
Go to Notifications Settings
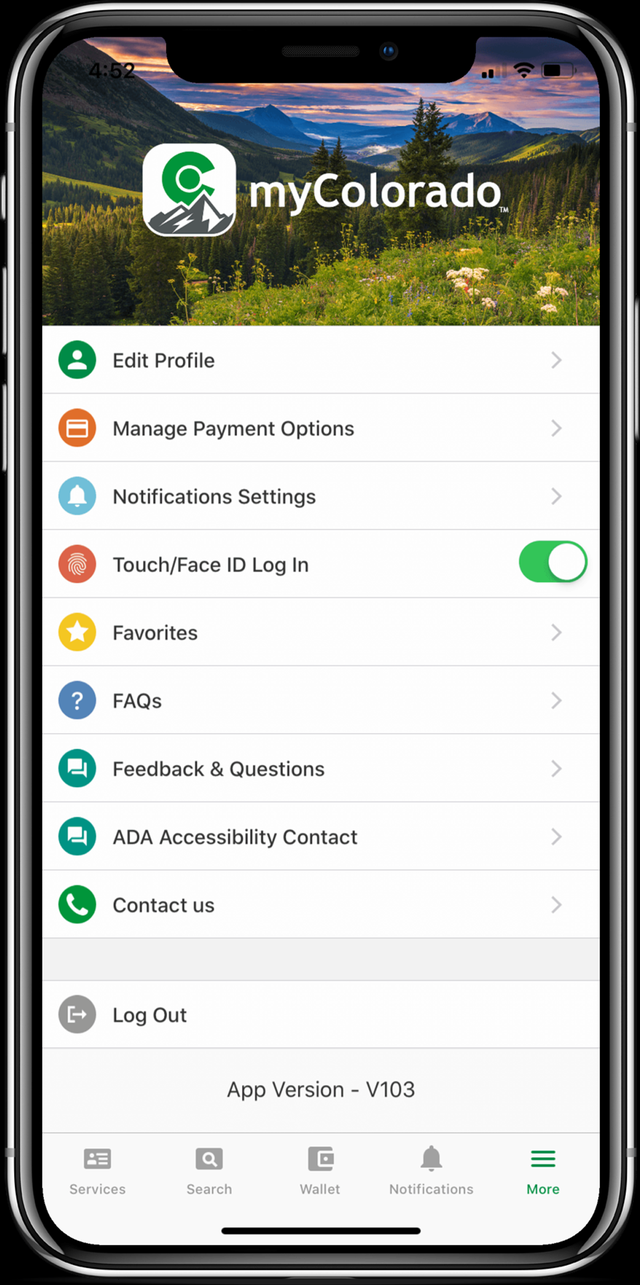click(x=320, y=496)
